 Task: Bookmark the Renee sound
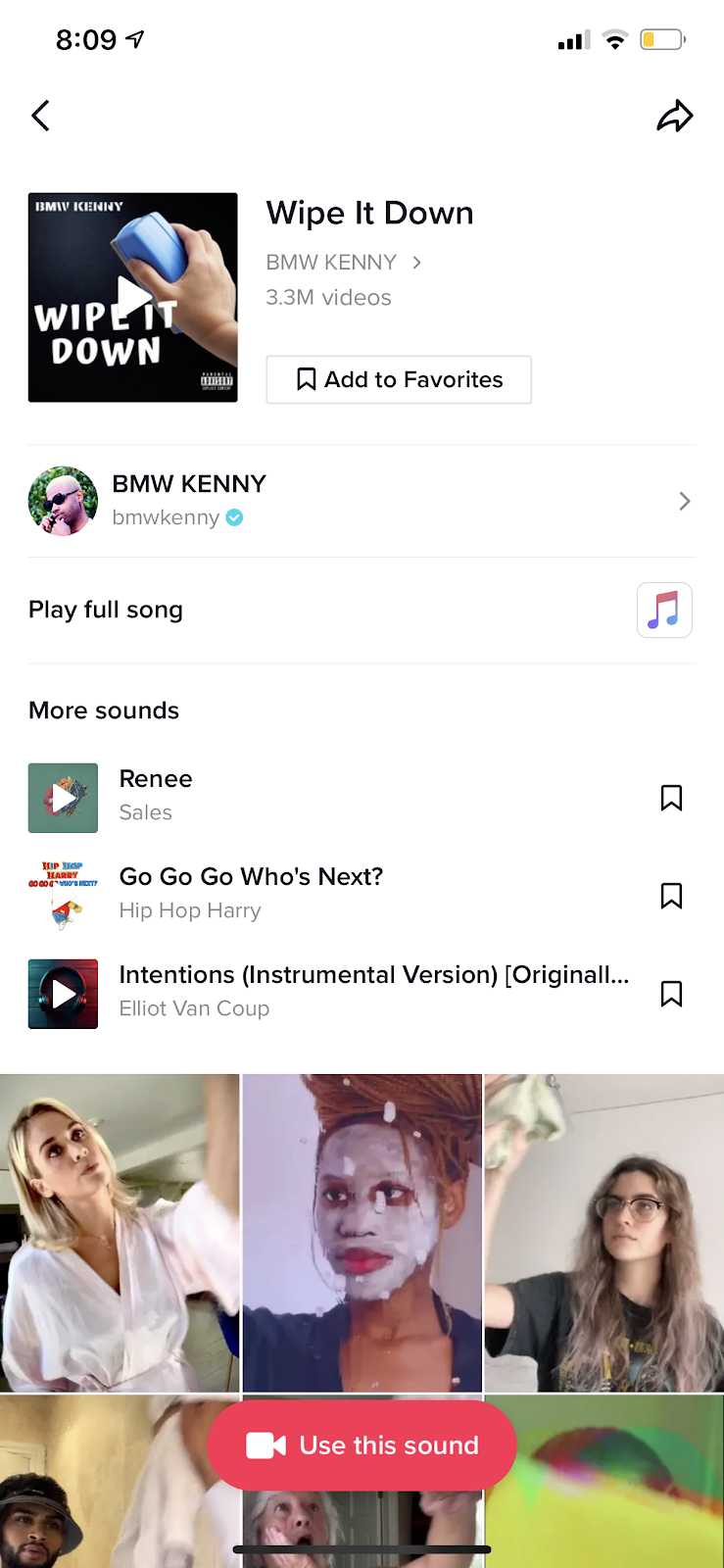671,798
